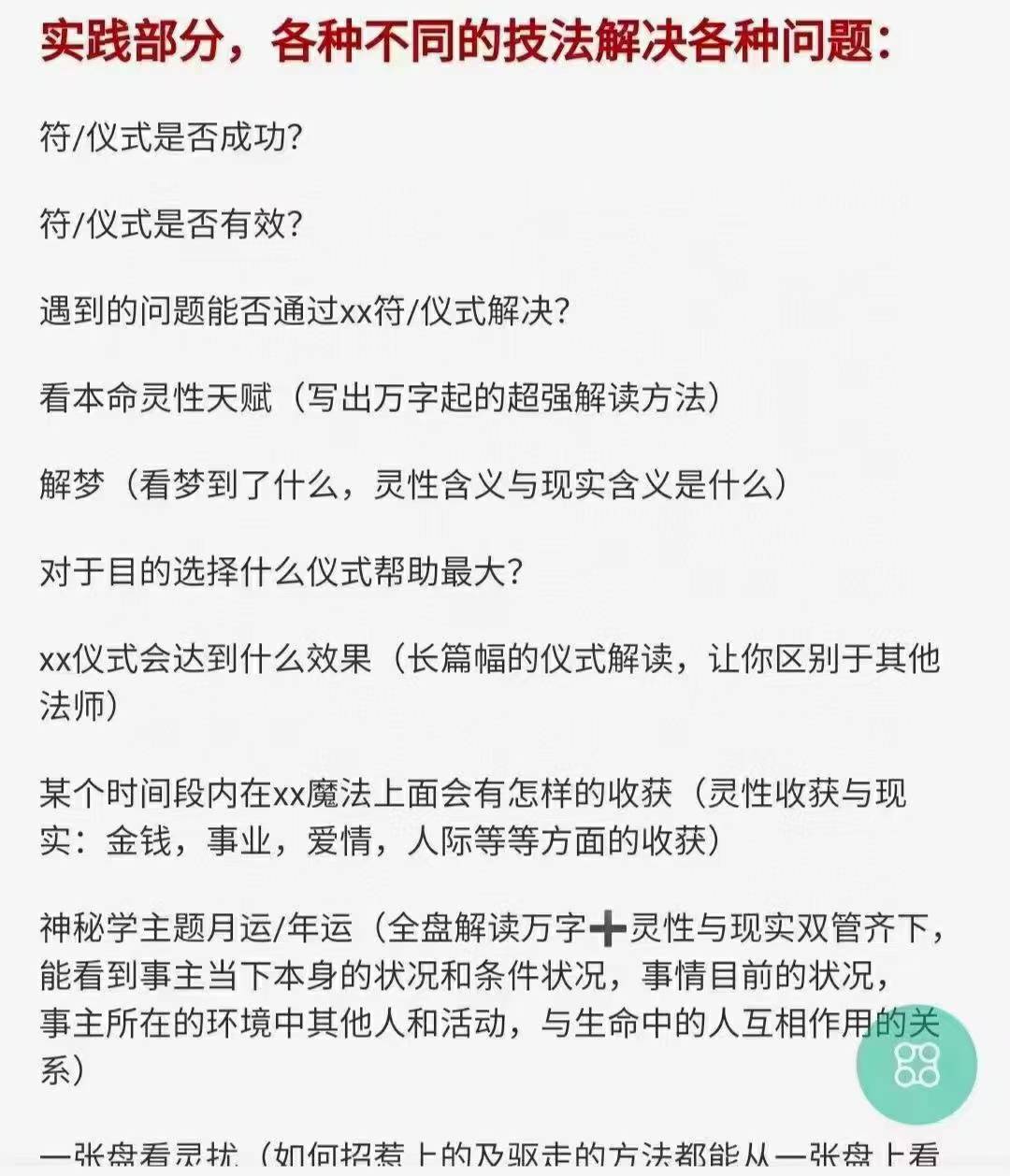Open the green floating menu button

point(916,1065)
